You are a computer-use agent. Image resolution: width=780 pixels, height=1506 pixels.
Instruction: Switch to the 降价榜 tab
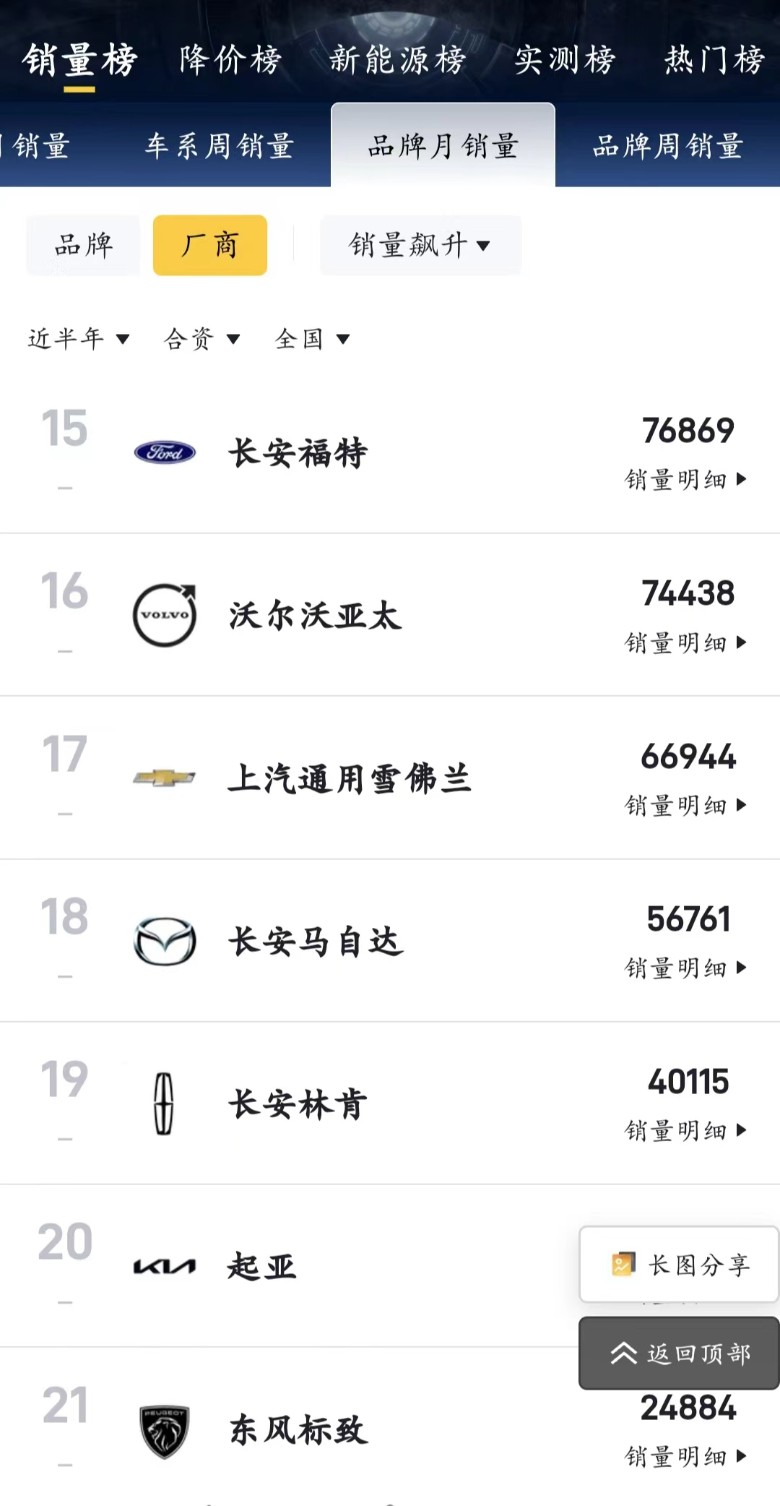pyautogui.click(x=230, y=60)
